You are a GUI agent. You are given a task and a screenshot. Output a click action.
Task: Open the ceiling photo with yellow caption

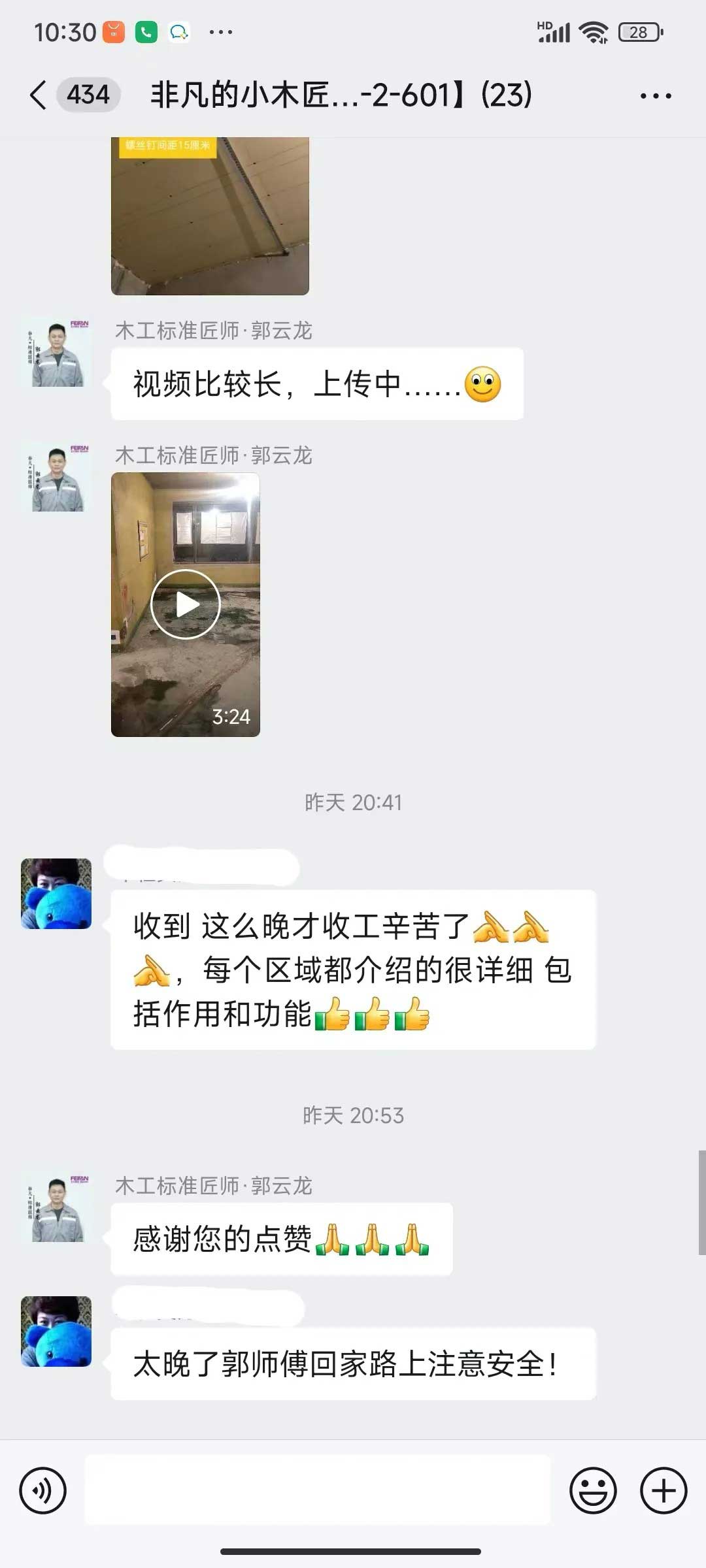click(210, 216)
